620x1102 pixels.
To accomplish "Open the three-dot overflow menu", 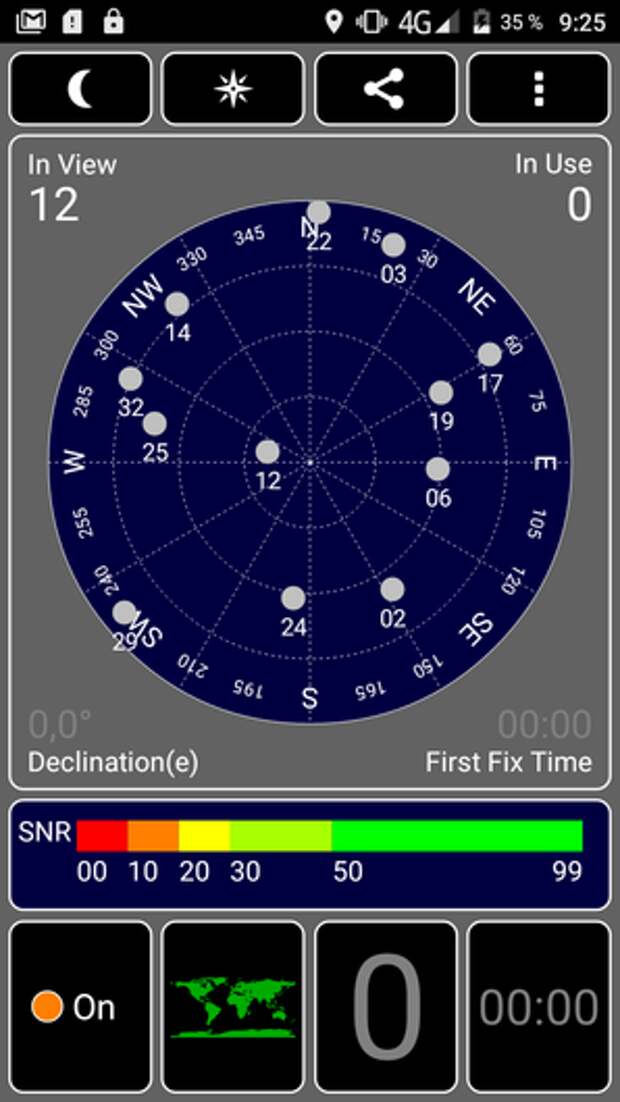I will click(539, 89).
